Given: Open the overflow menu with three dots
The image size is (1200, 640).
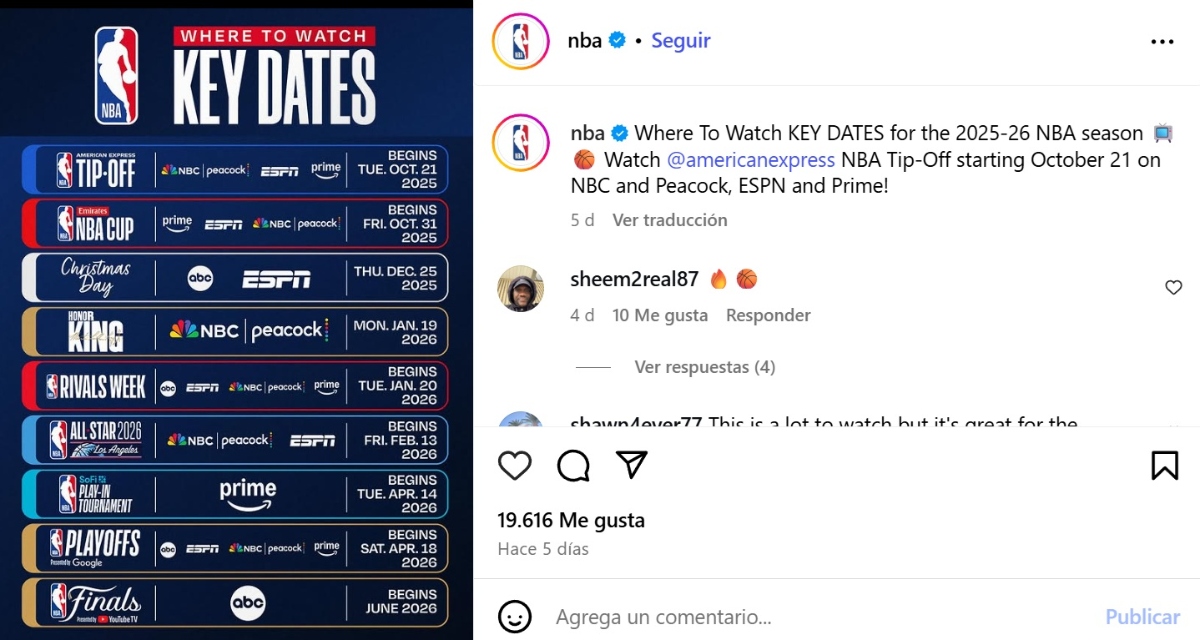Looking at the screenshot, I should [x=1162, y=42].
